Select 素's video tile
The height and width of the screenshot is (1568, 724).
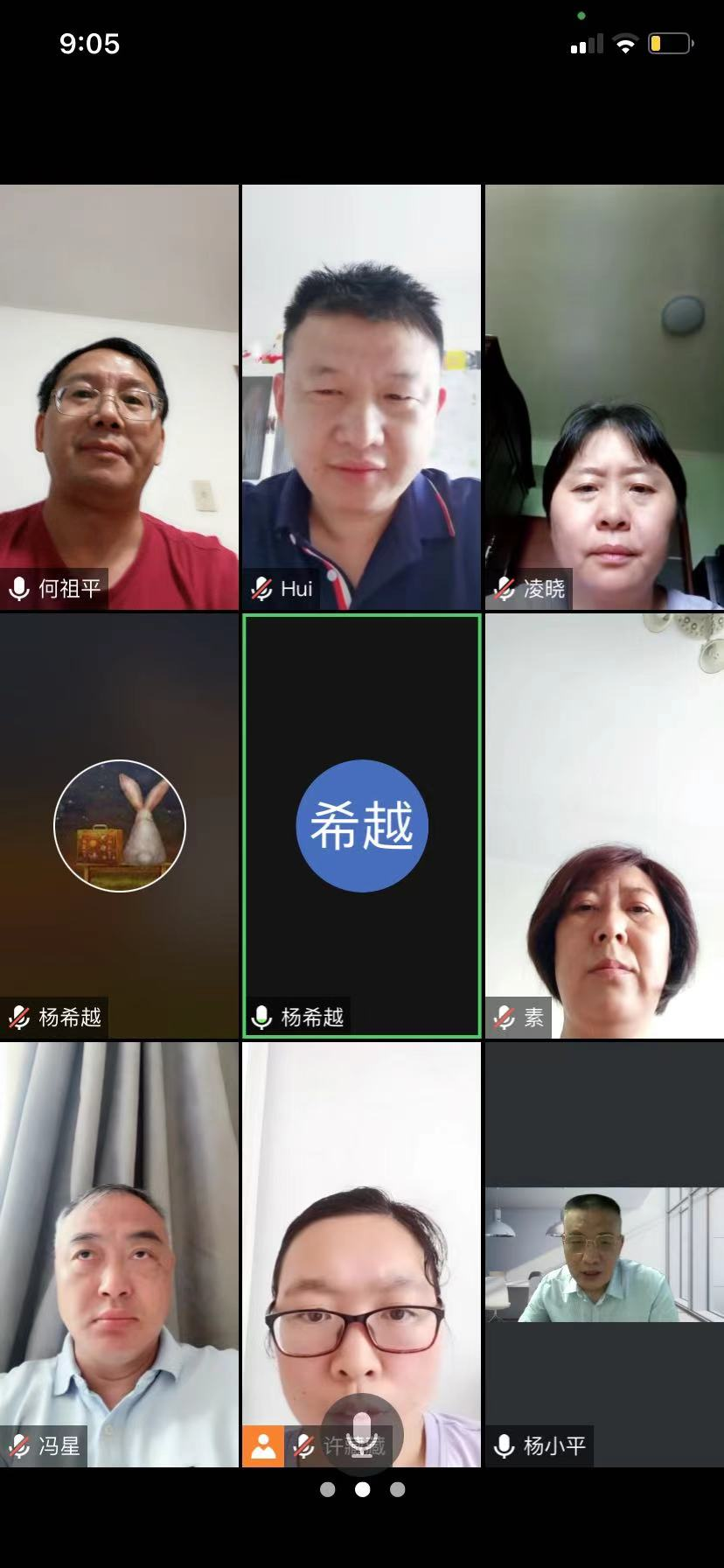[604, 825]
